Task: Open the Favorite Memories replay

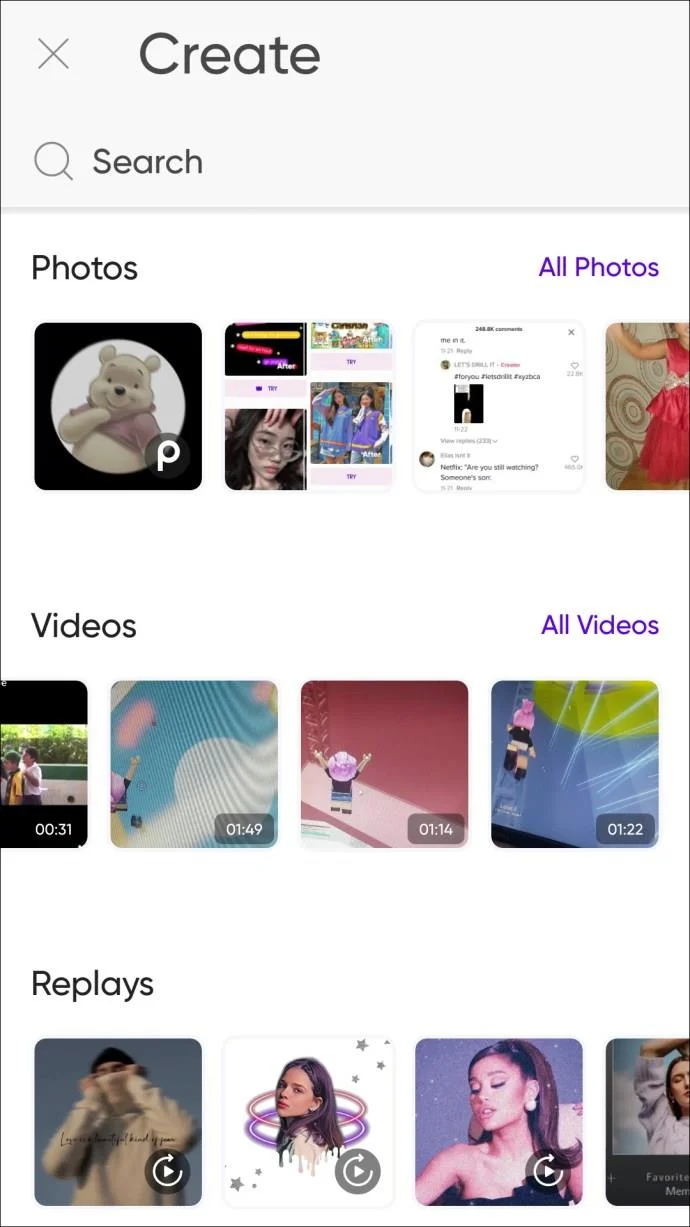Action: click(x=648, y=1121)
